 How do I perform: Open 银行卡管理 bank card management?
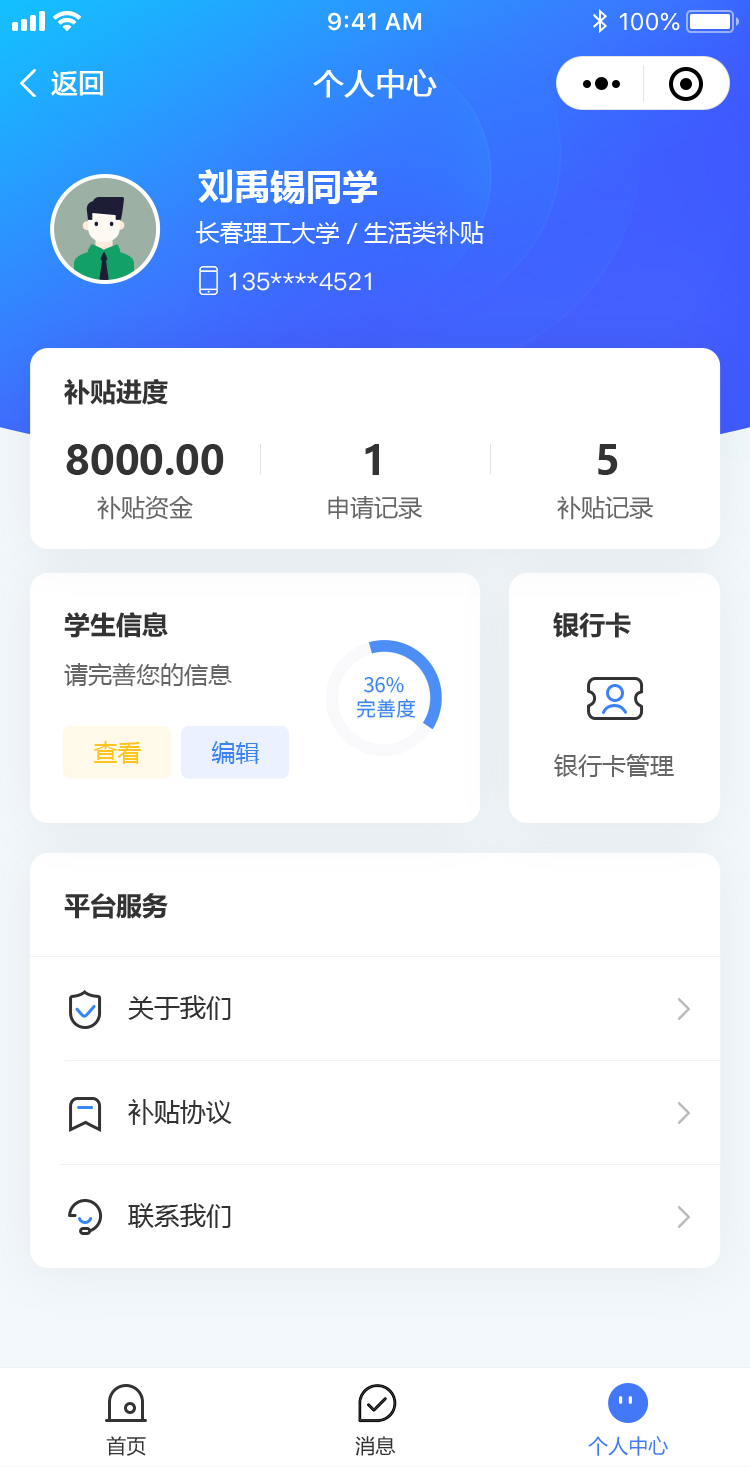point(614,720)
